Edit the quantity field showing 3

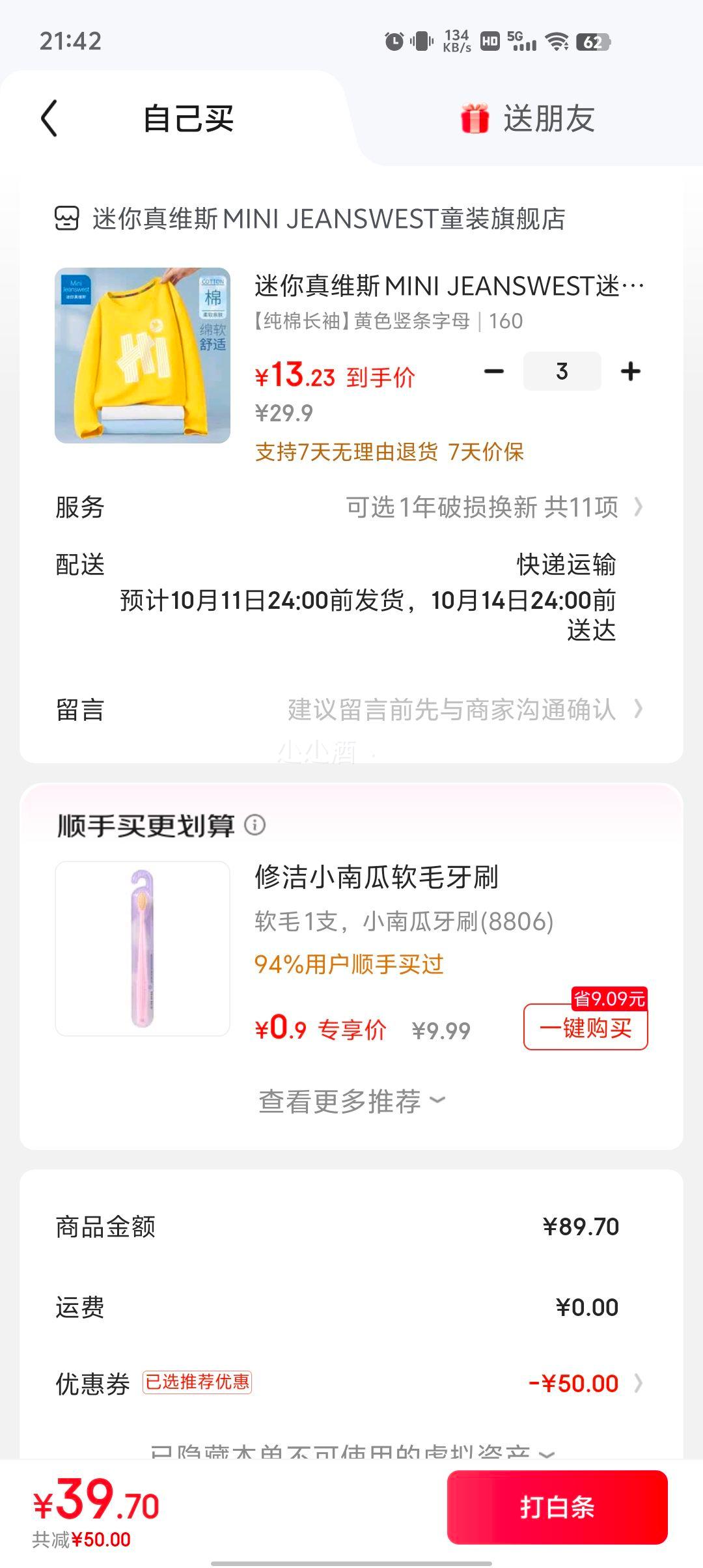coord(562,372)
